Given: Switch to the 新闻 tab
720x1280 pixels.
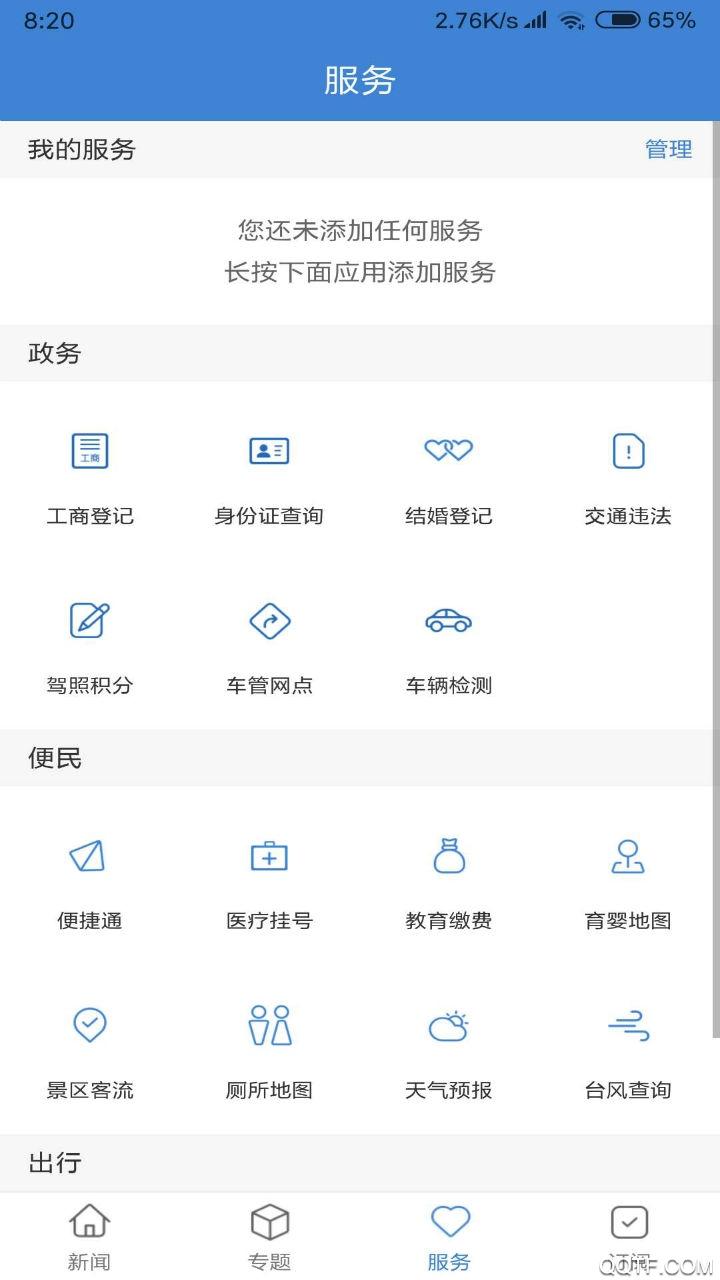Looking at the screenshot, I should click(89, 1235).
